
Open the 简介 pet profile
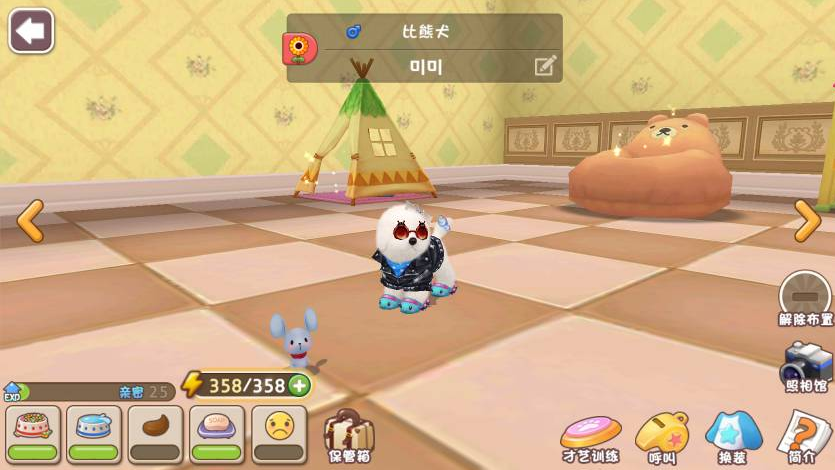(803, 438)
